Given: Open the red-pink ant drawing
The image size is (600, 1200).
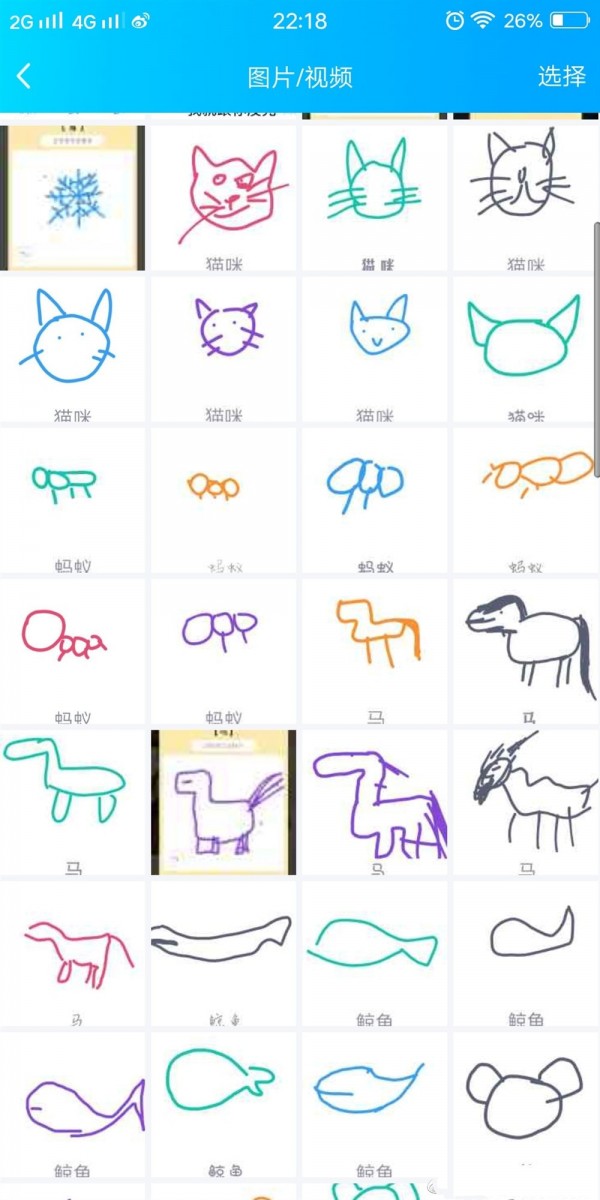Looking at the screenshot, I should pyautogui.click(x=73, y=651).
